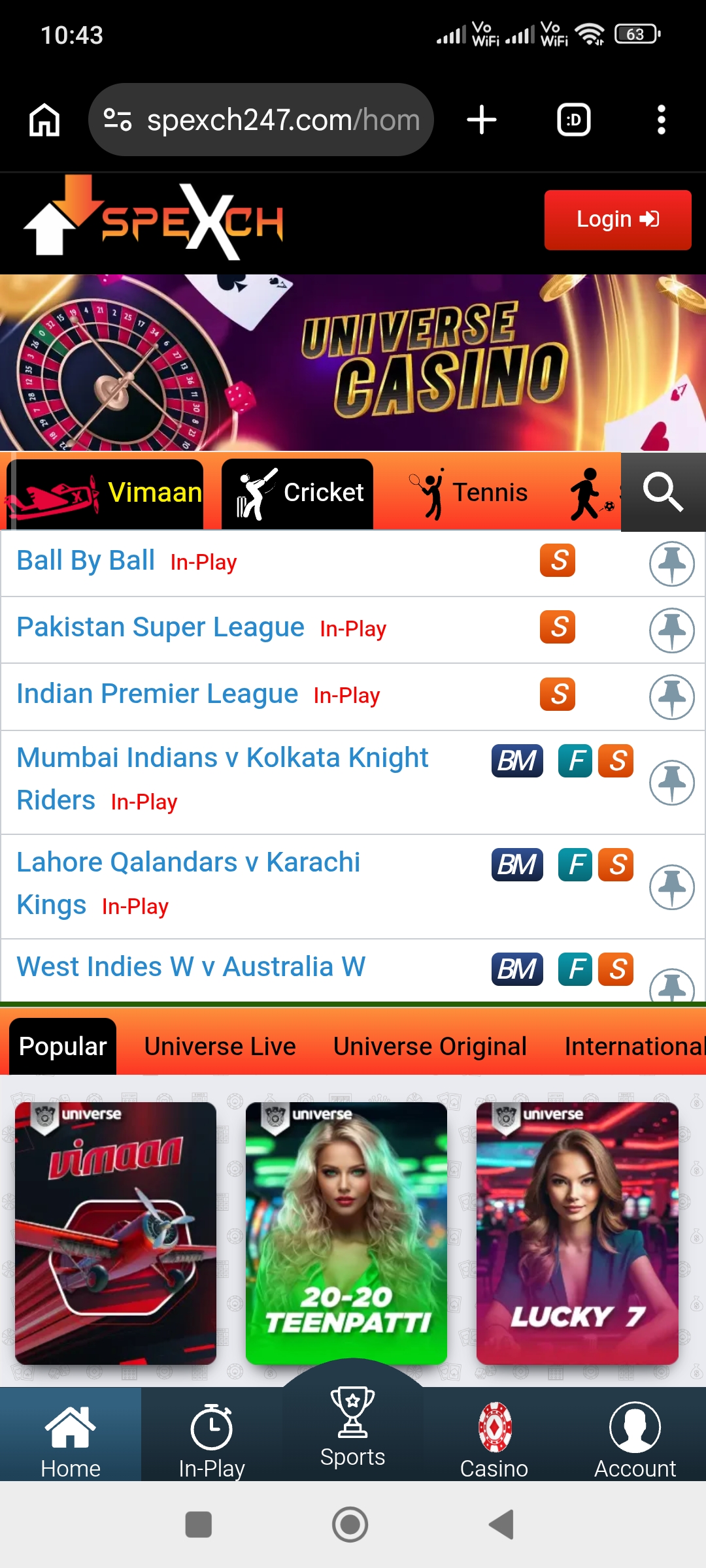
Task: Open the Account bottom tab
Action: pyautogui.click(x=635, y=1440)
